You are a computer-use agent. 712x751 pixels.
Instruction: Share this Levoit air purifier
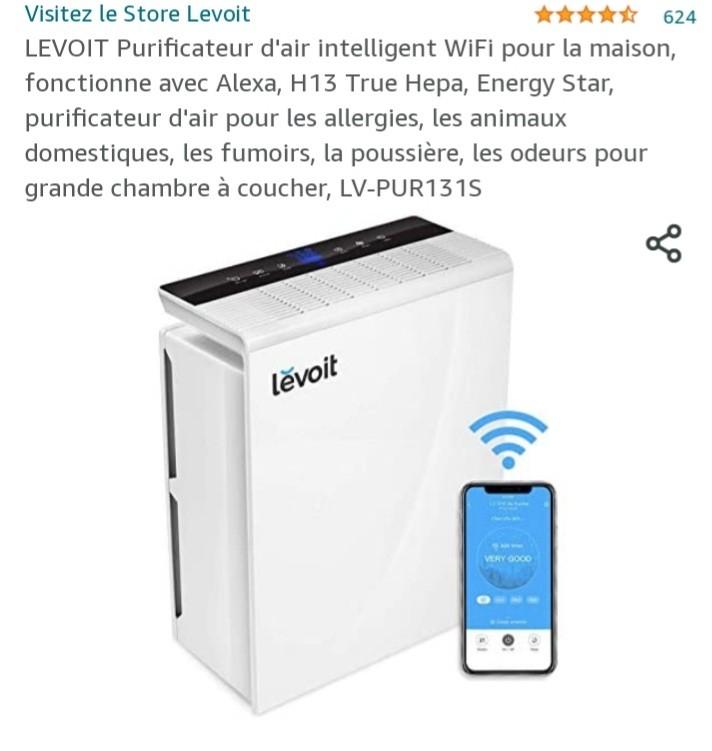663,243
